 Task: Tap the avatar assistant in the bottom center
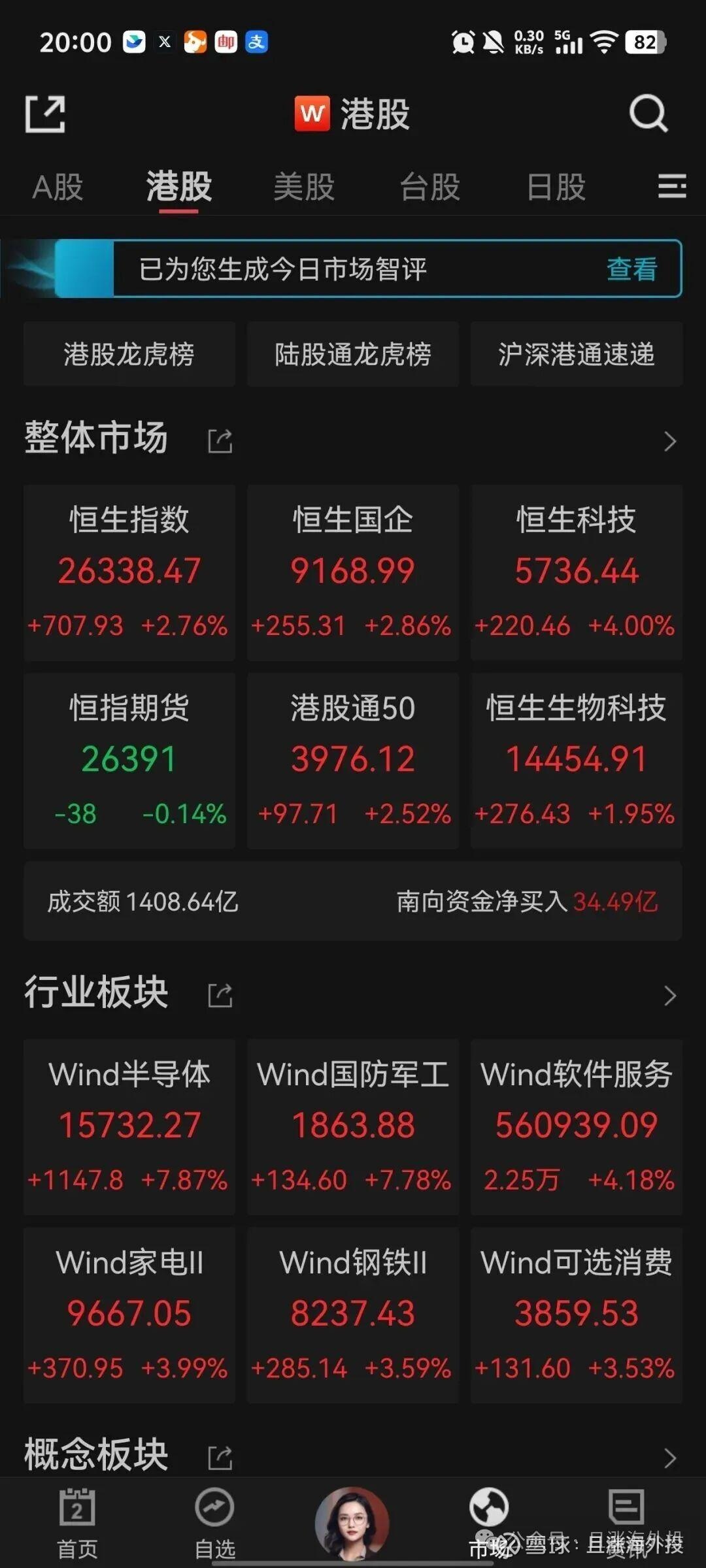[352, 1516]
